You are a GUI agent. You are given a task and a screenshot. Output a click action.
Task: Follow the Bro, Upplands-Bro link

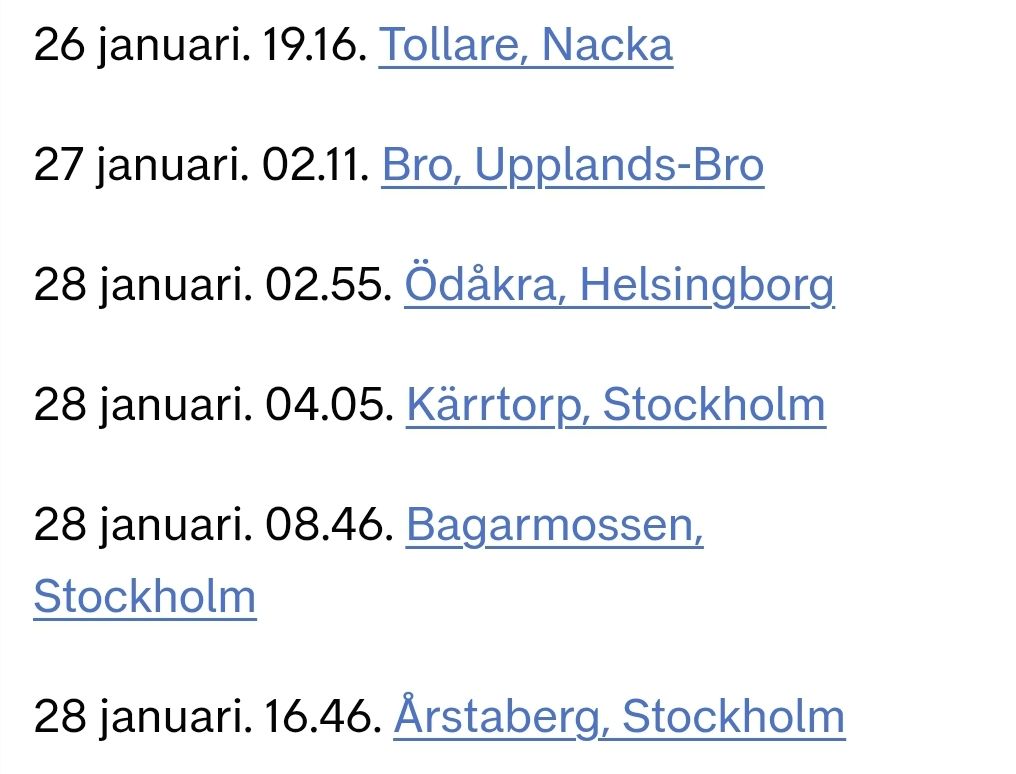coord(572,166)
